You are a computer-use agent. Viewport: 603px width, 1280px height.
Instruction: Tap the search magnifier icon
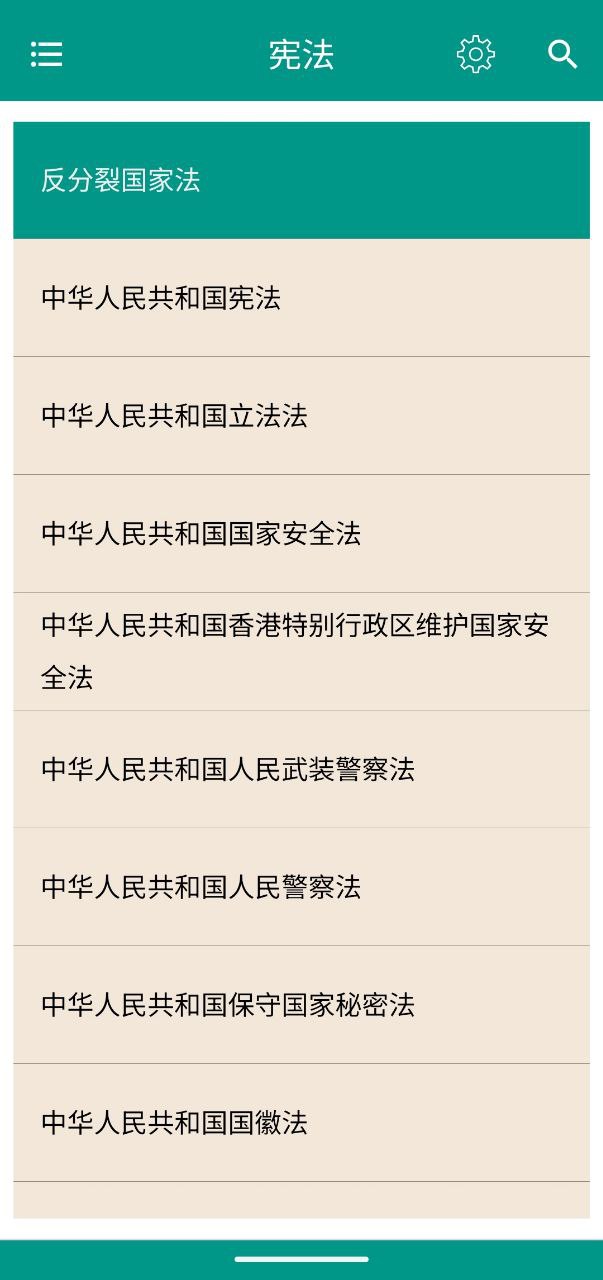pos(563,54)
